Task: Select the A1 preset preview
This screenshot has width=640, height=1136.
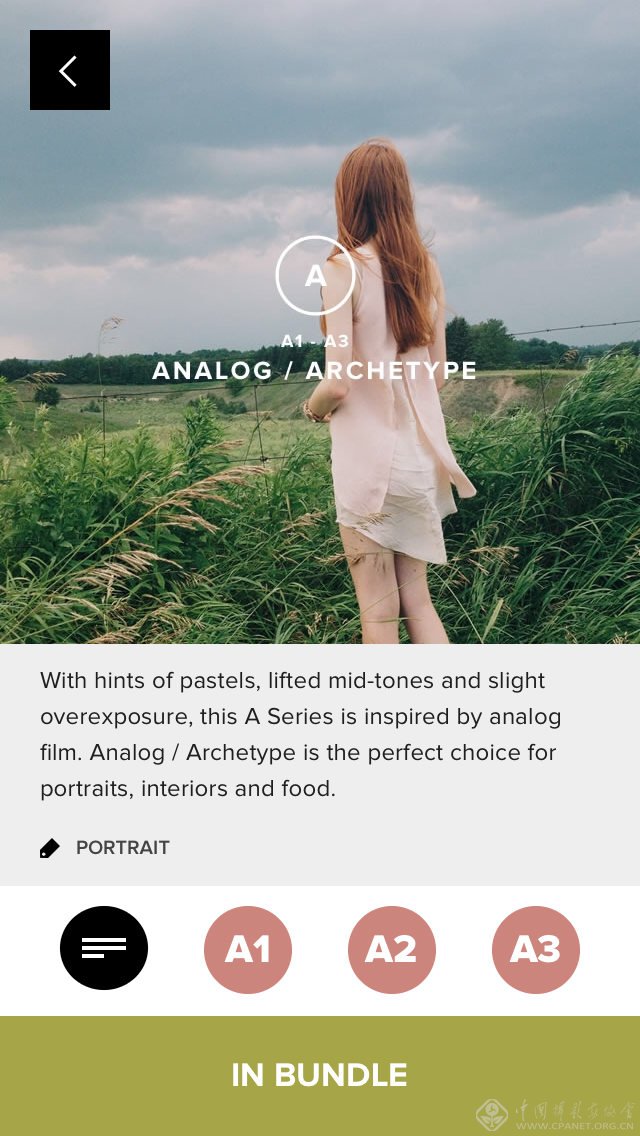Action: pos(248,949)
